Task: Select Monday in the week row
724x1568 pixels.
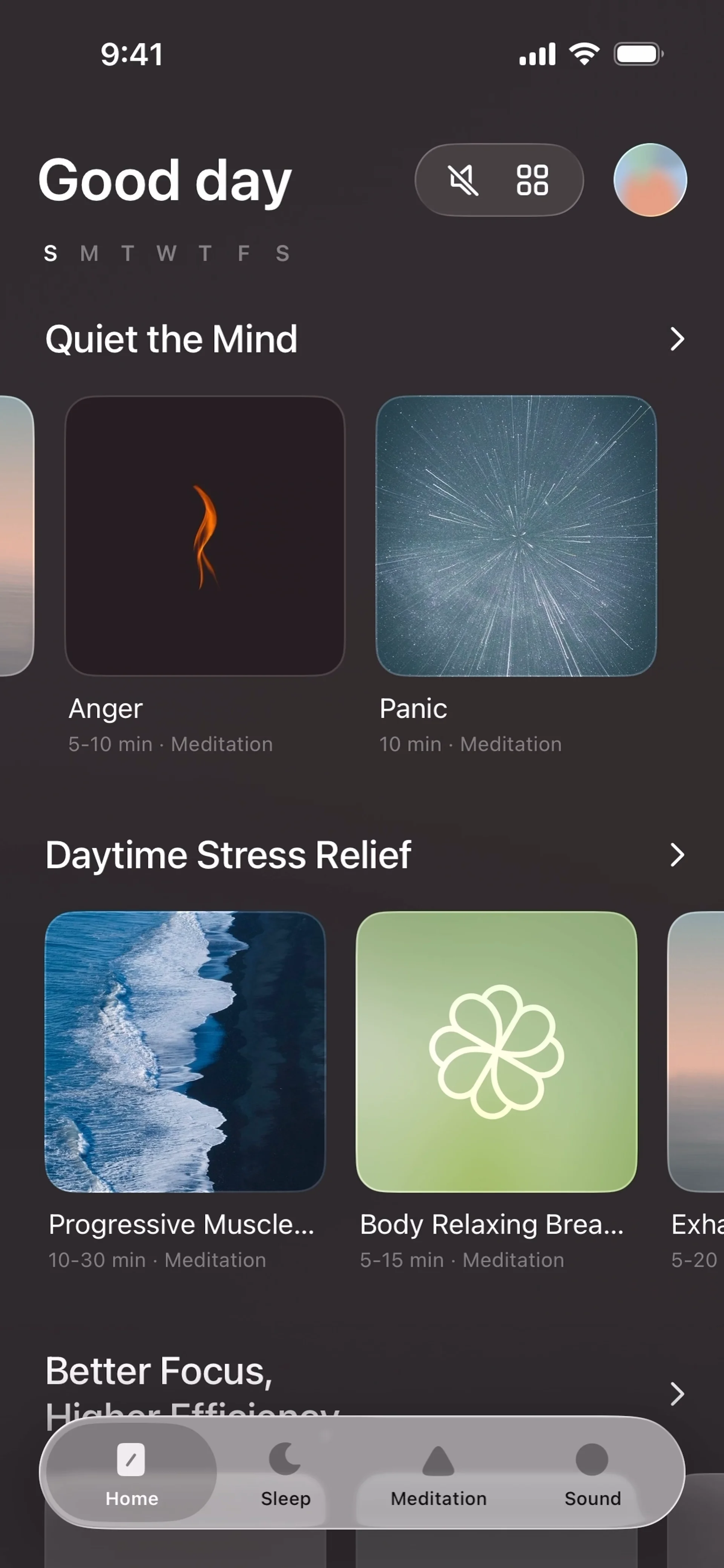Action: coord(89,253)
